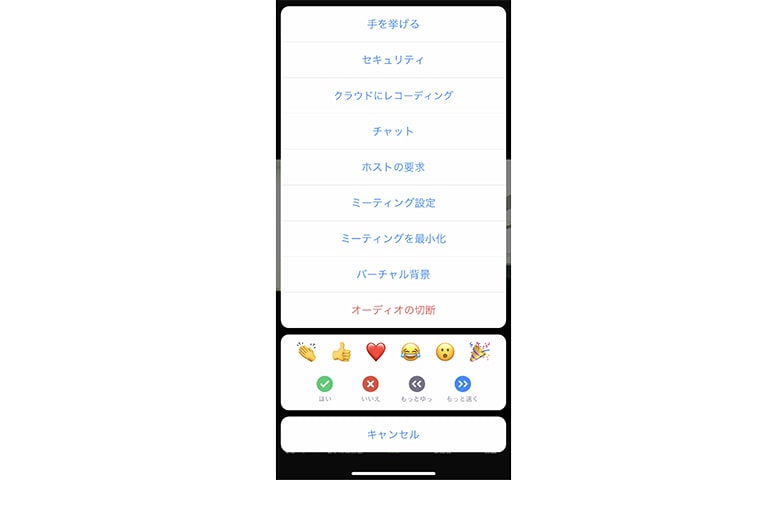Screen dimensions: 768x512
Task: Send the party popper reaction
Action: tap(480, 352)
